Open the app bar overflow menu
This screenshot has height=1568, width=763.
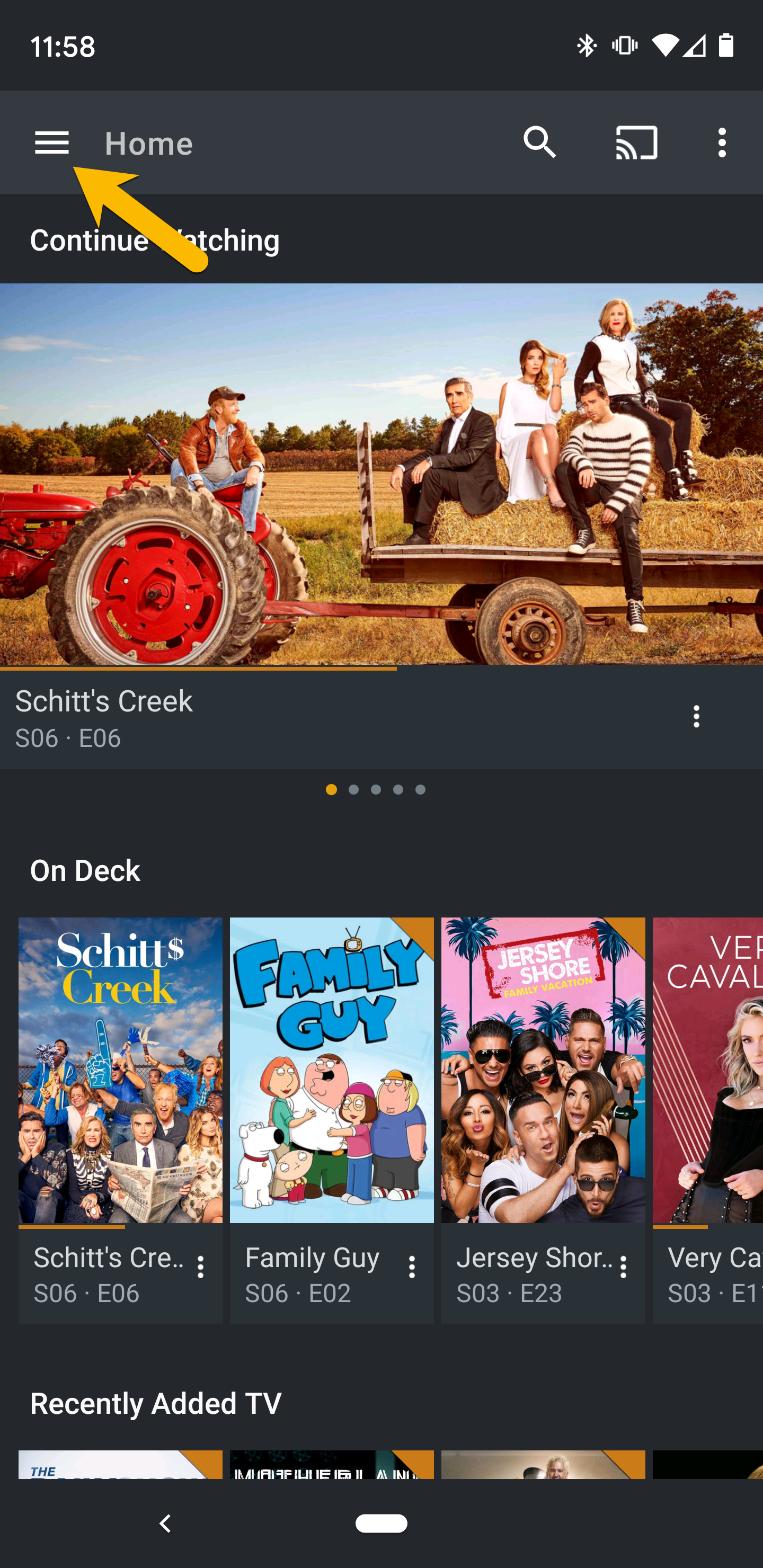722,143
